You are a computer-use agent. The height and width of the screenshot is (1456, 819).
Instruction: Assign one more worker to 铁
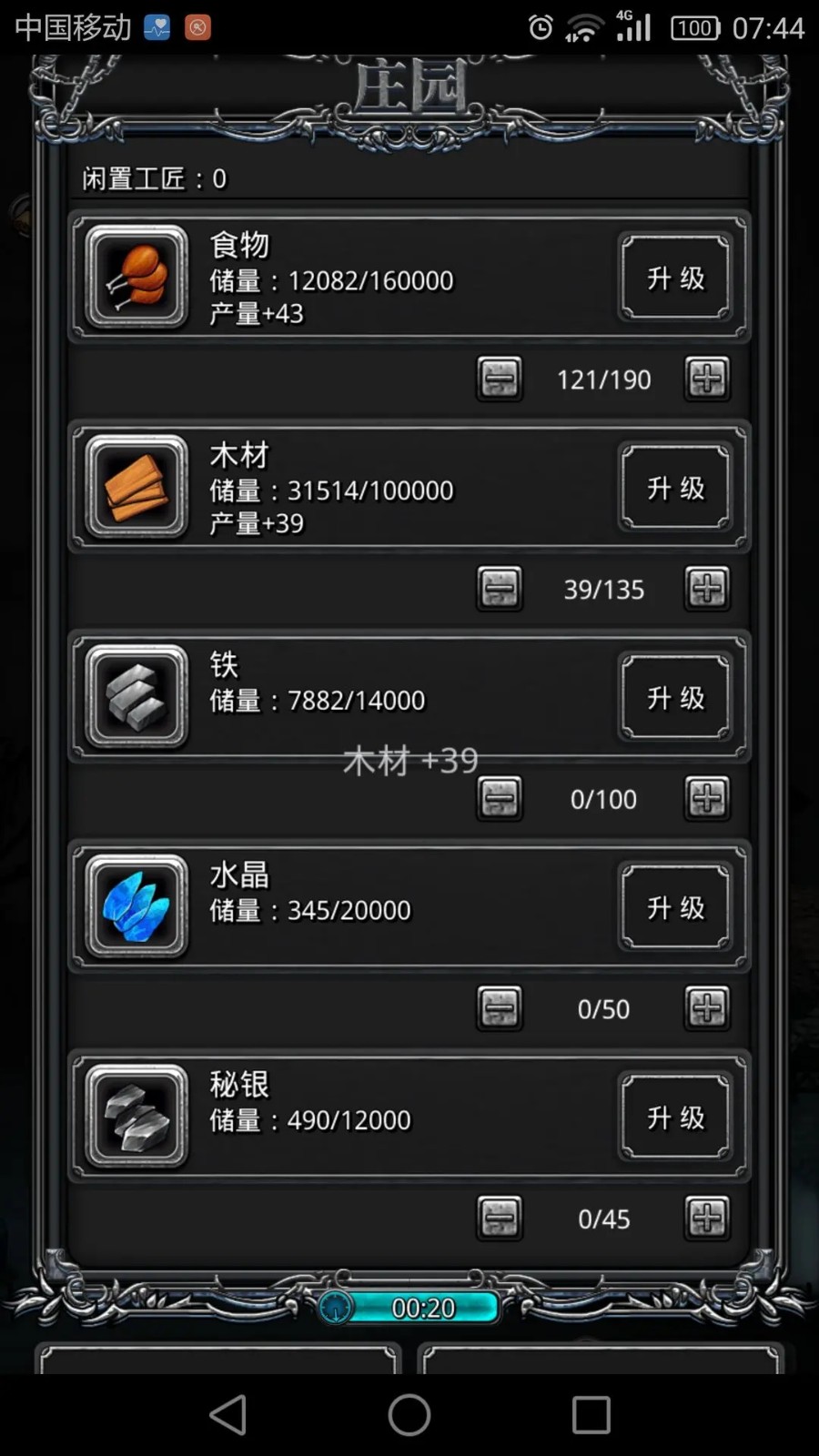[x=707, y=799]
